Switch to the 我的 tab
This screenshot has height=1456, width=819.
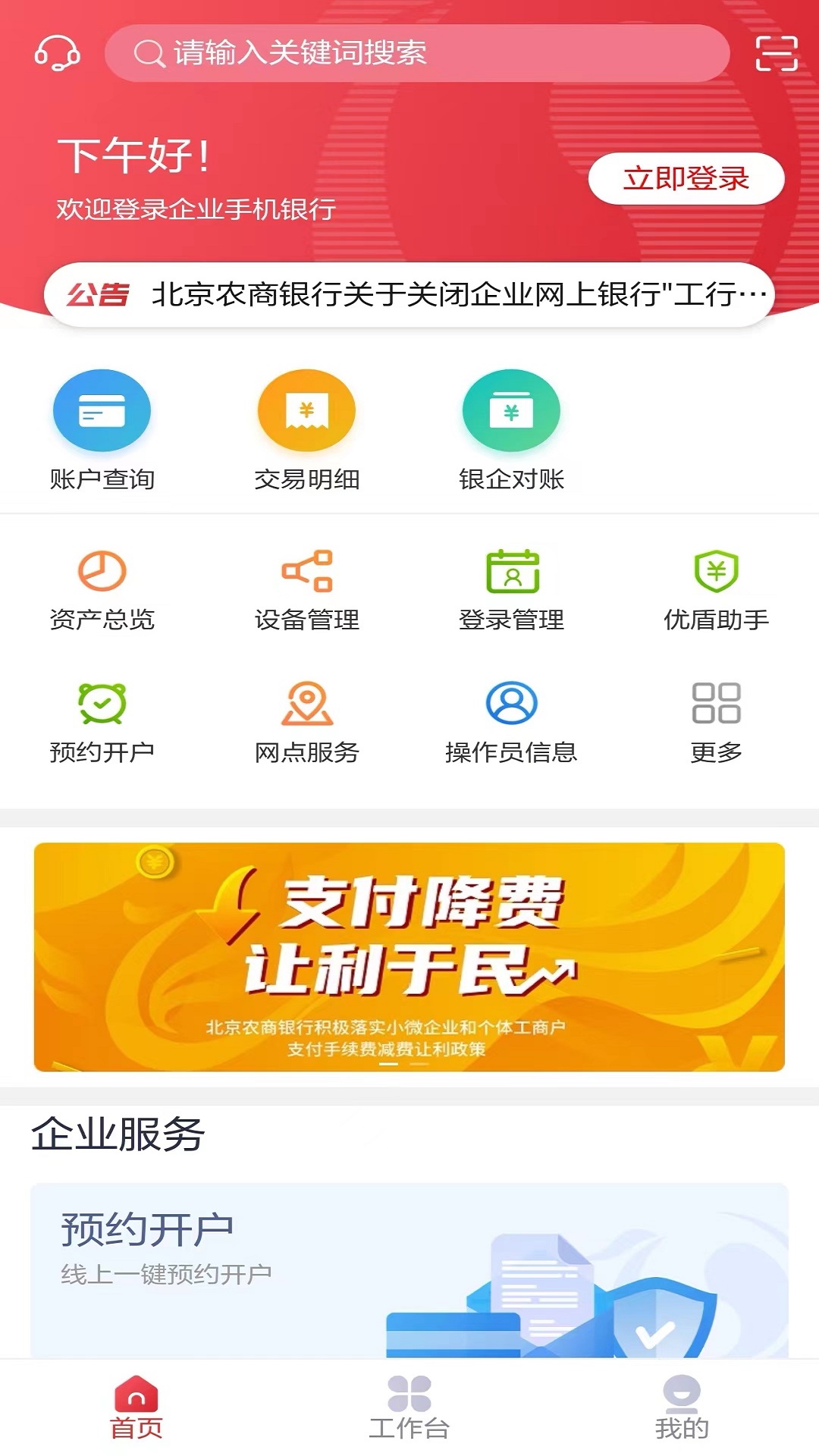point(682,1407)
